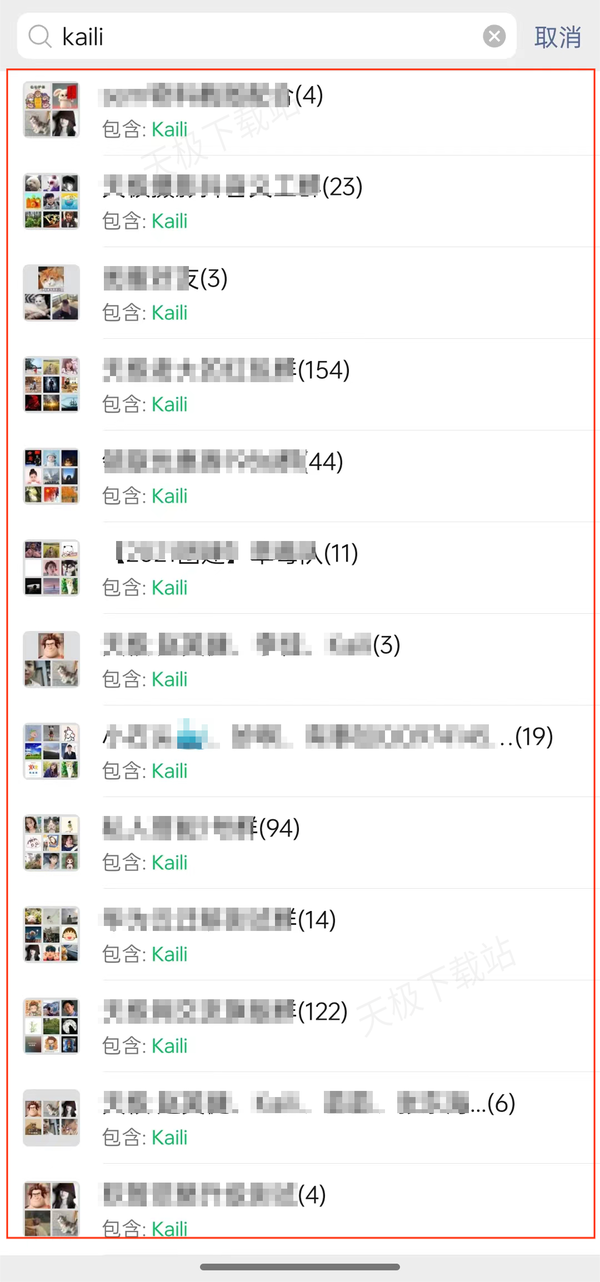Open the group chat with 19 members
Viewport: 600px width, 1282px height.
pos(300,752)
